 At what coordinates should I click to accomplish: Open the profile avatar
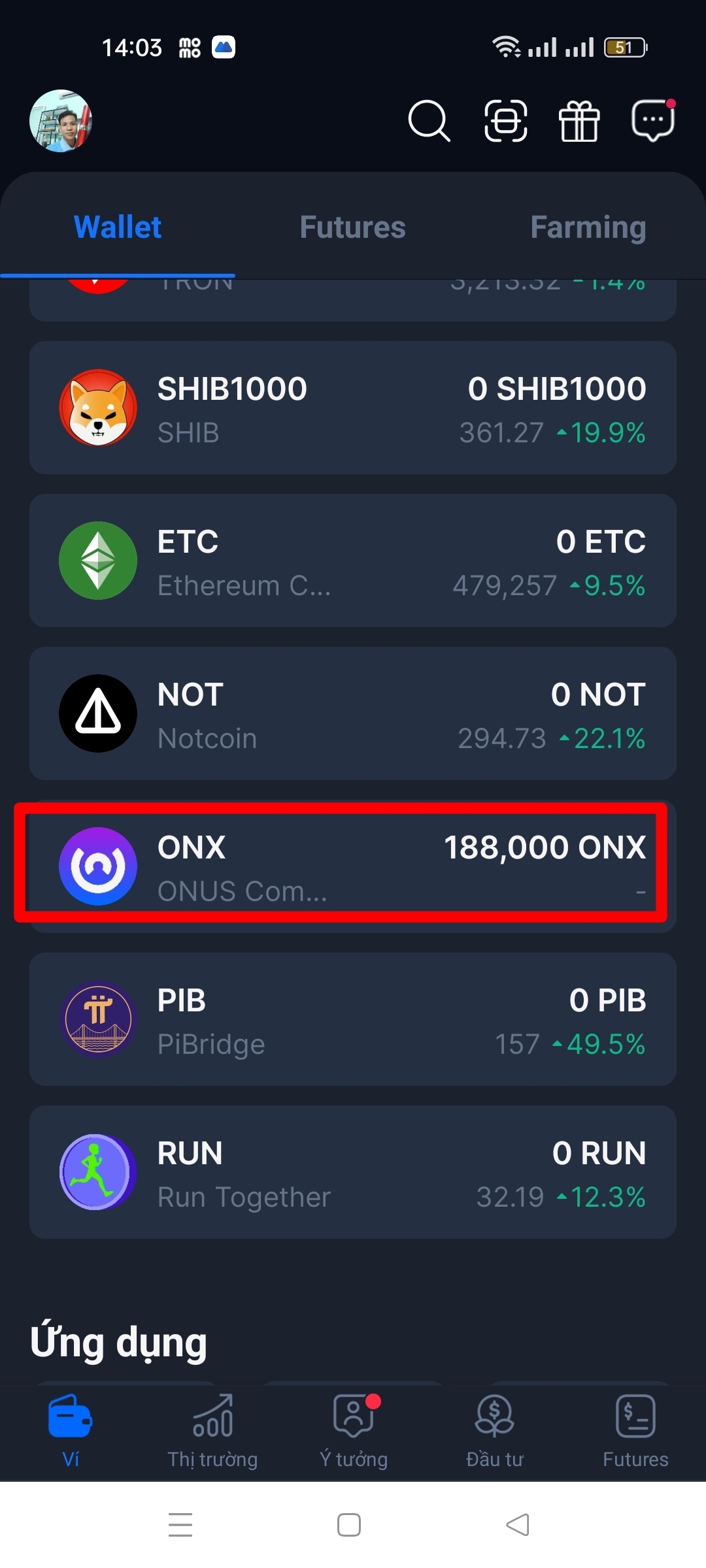pyautogui.click(x=61, y=121)
